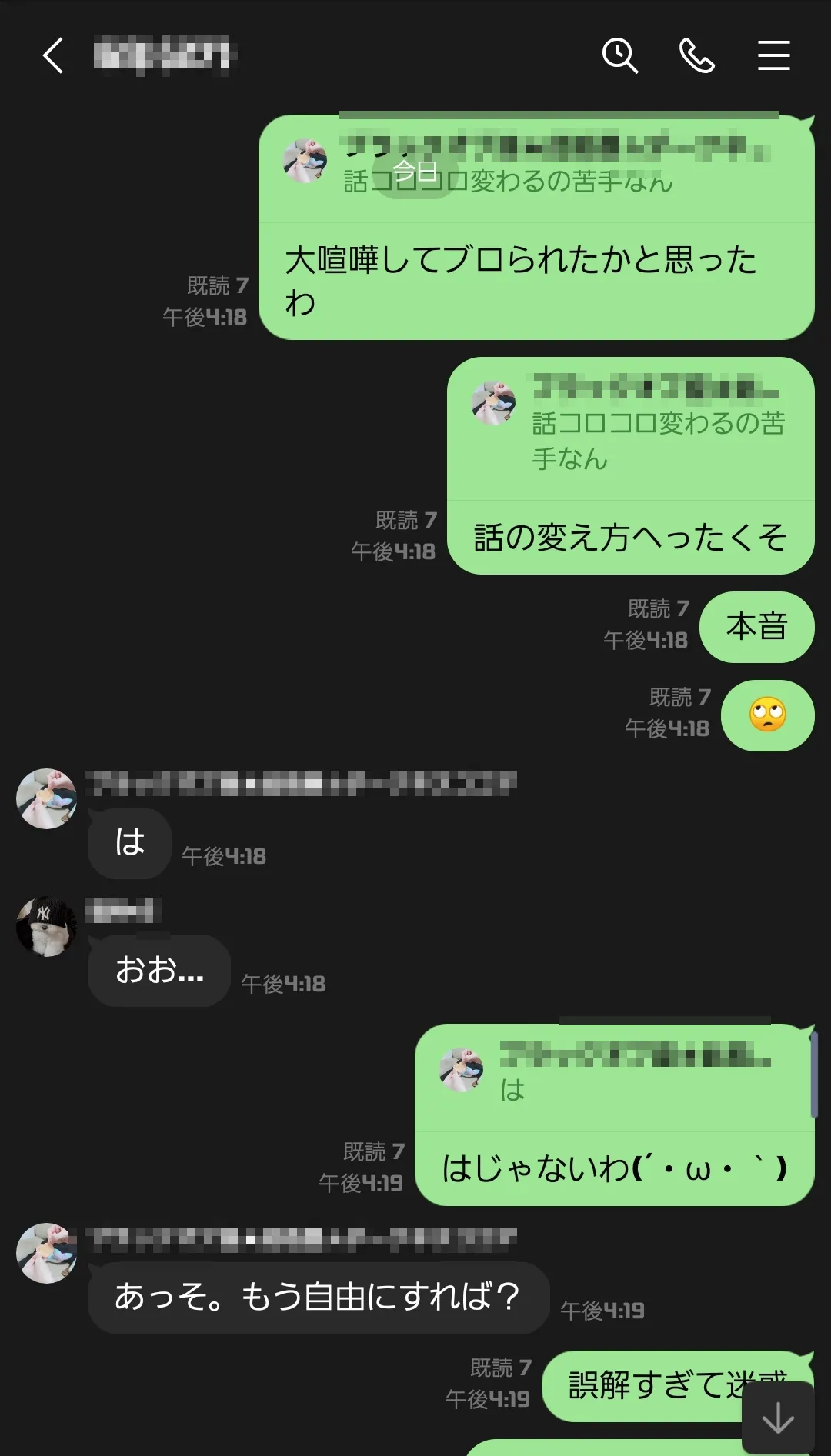Image resolution: width=831 pixels, height=1456 pixels.
Task: Search within this chat
Action: [619, 55]
